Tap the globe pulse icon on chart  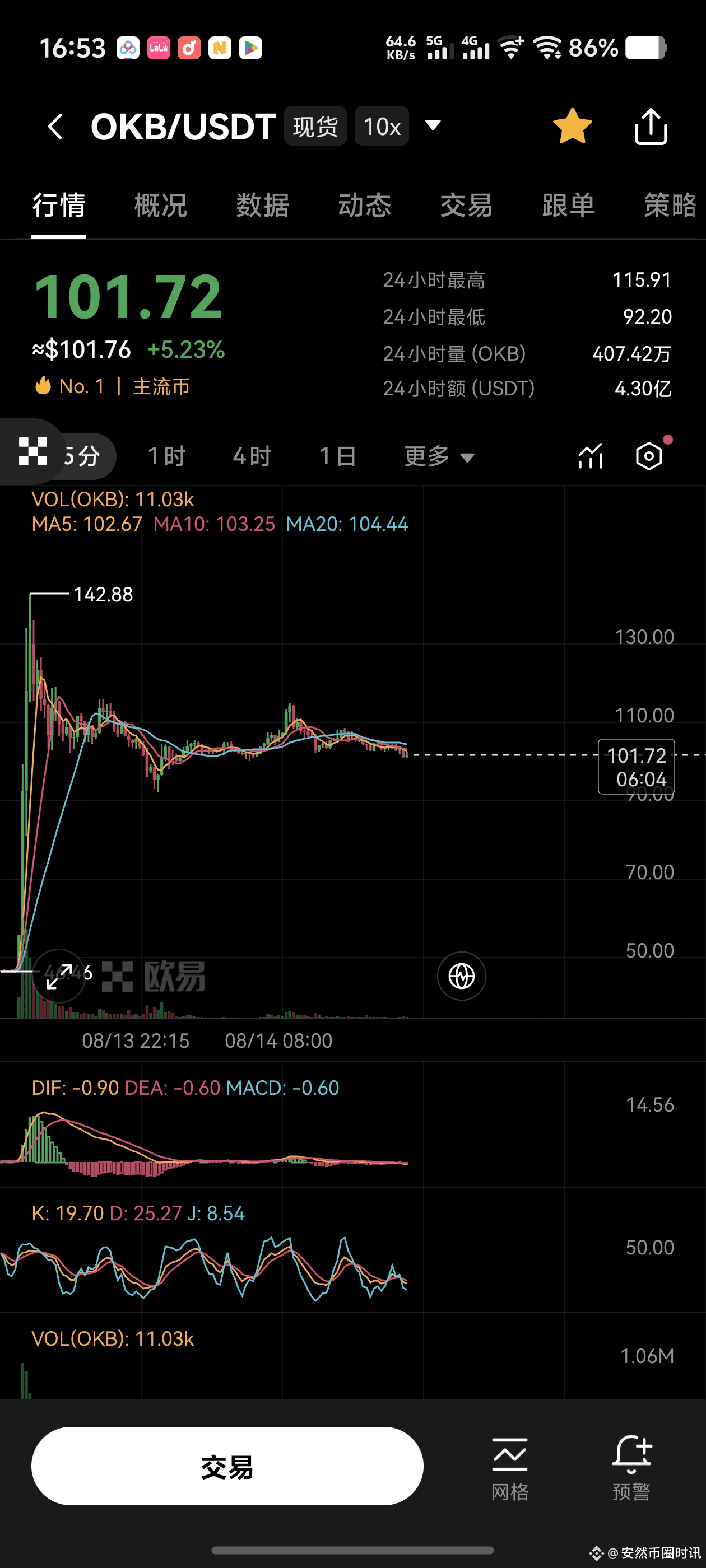pos(461,976)
